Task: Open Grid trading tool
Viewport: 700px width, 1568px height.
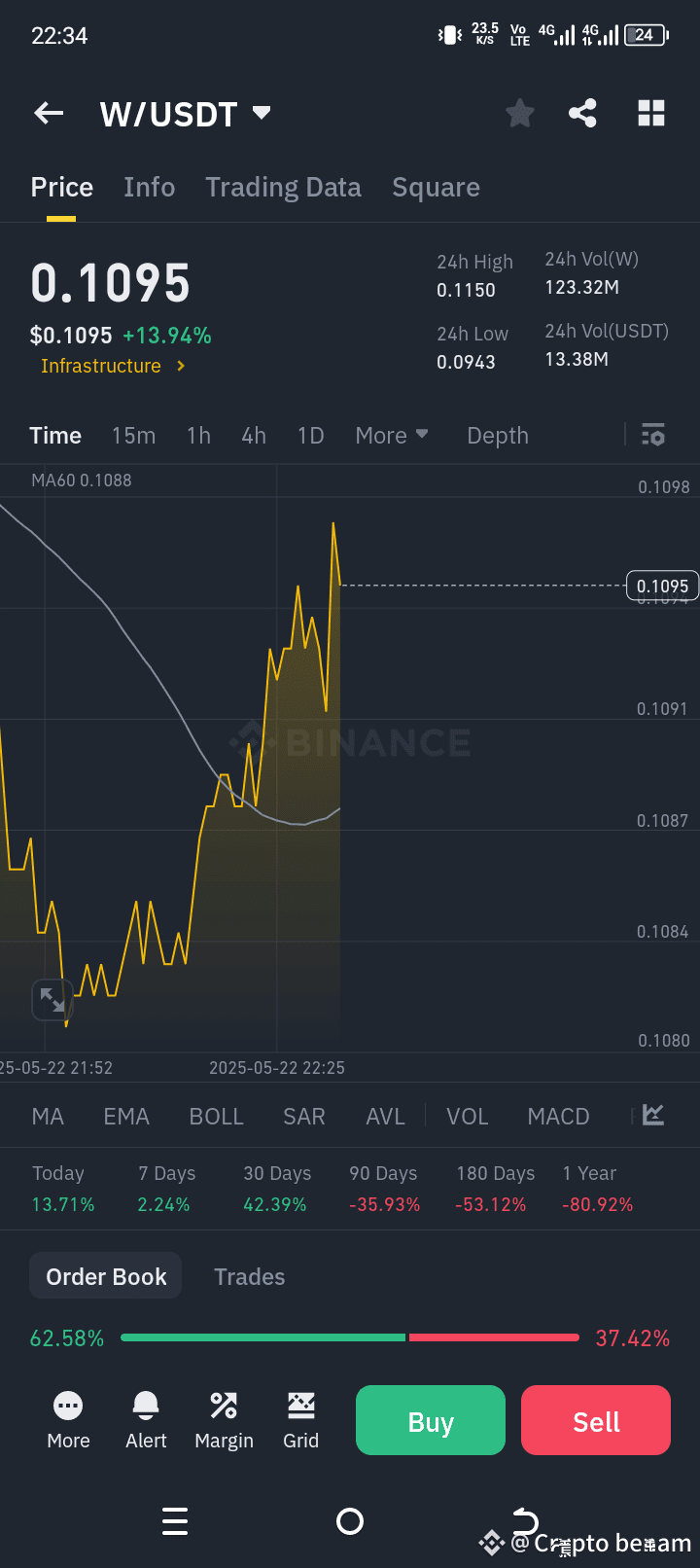Action: (301, 1419)
